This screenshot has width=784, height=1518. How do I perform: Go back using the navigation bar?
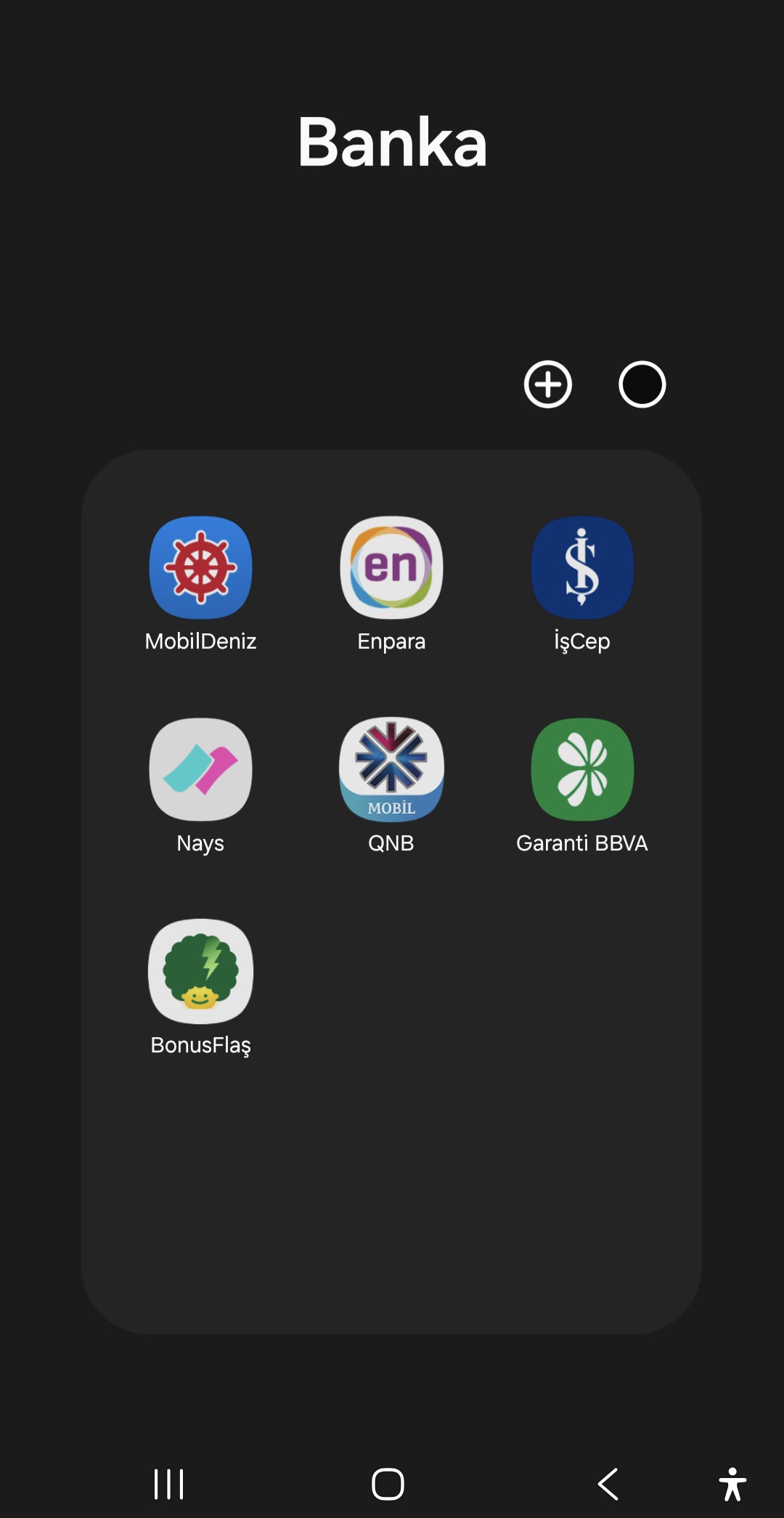(608, 1484)
